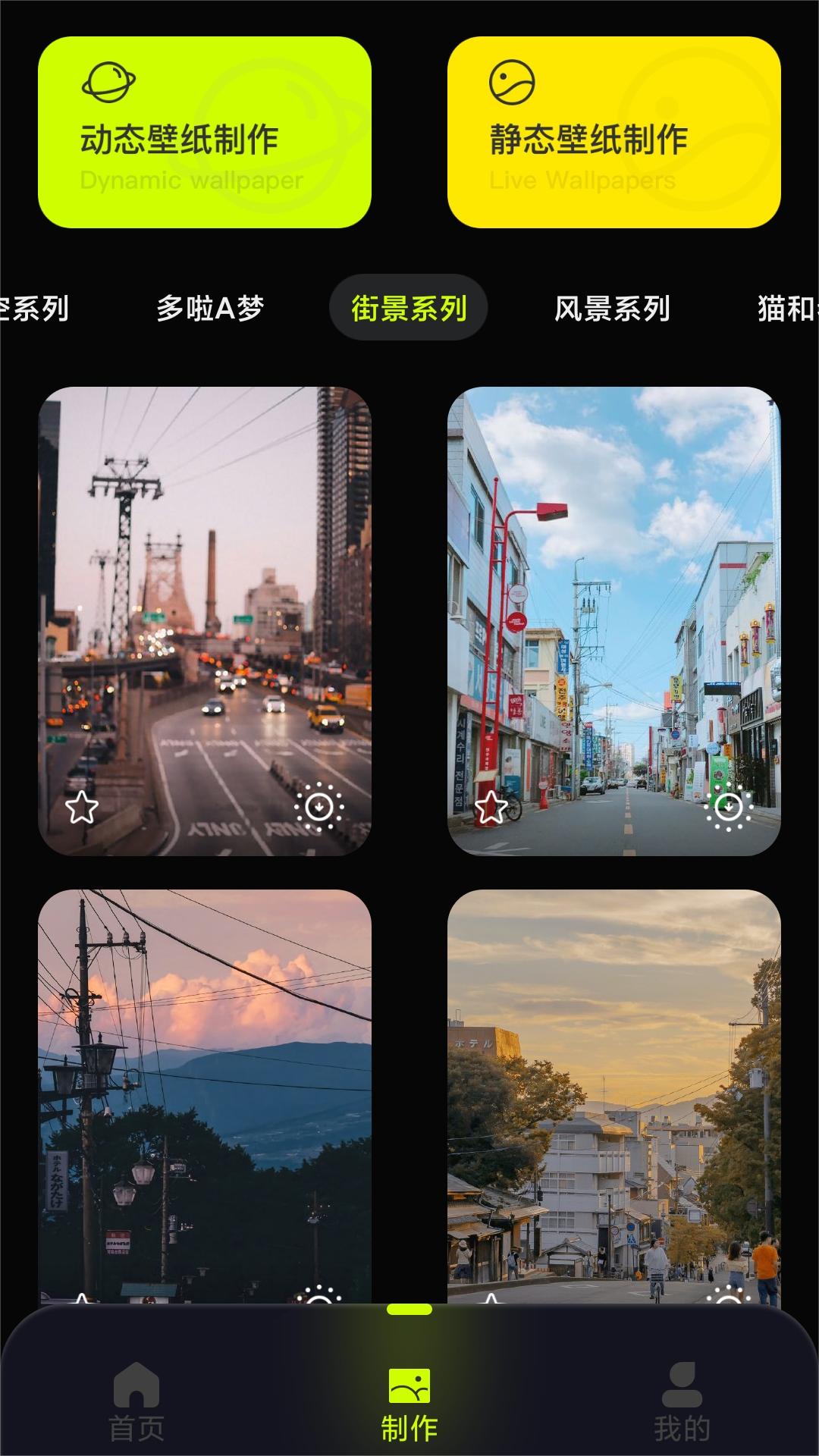This screenshot has height=1456, width=819.
Task: Switch to 风景系列 category
Action: 612,308
